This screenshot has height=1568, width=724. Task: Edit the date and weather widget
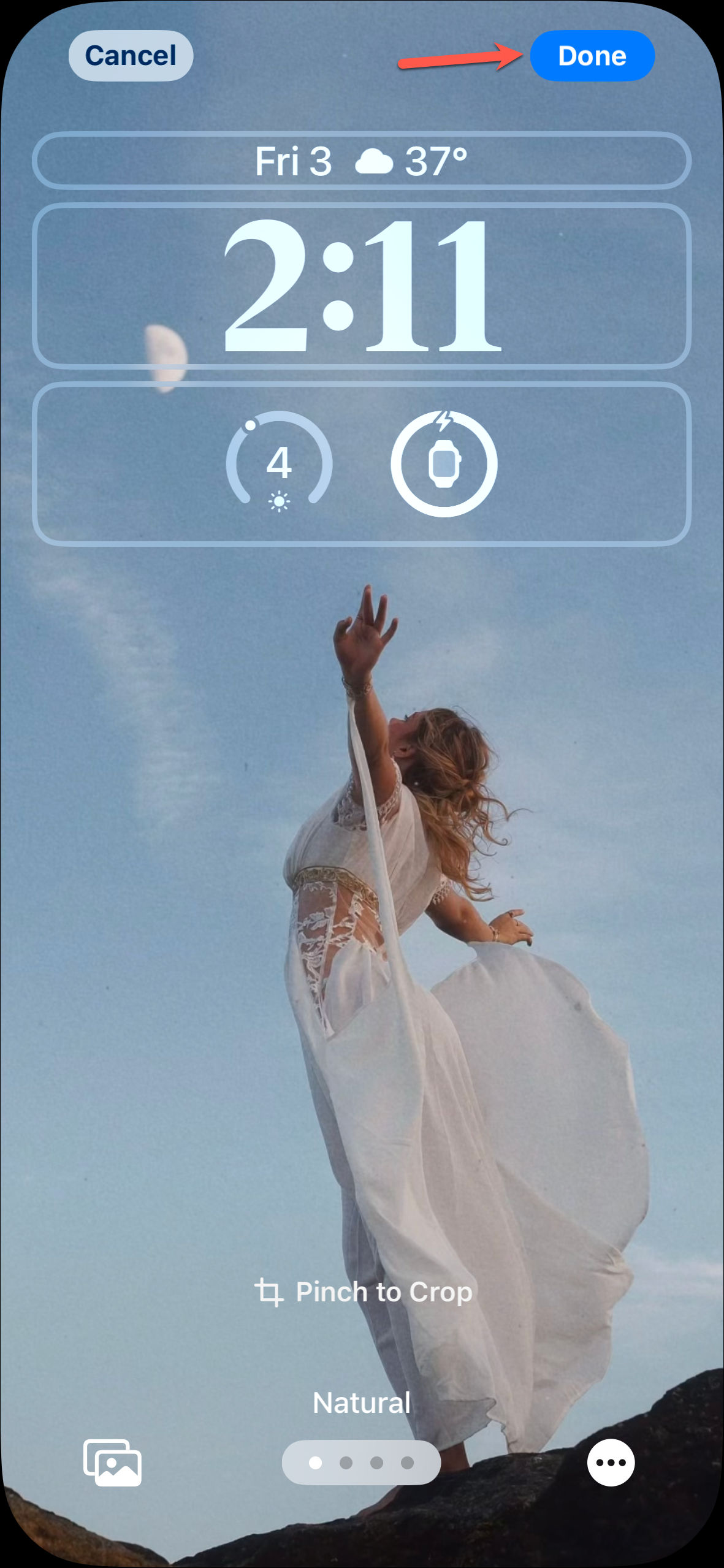click(x=362, y=161)
